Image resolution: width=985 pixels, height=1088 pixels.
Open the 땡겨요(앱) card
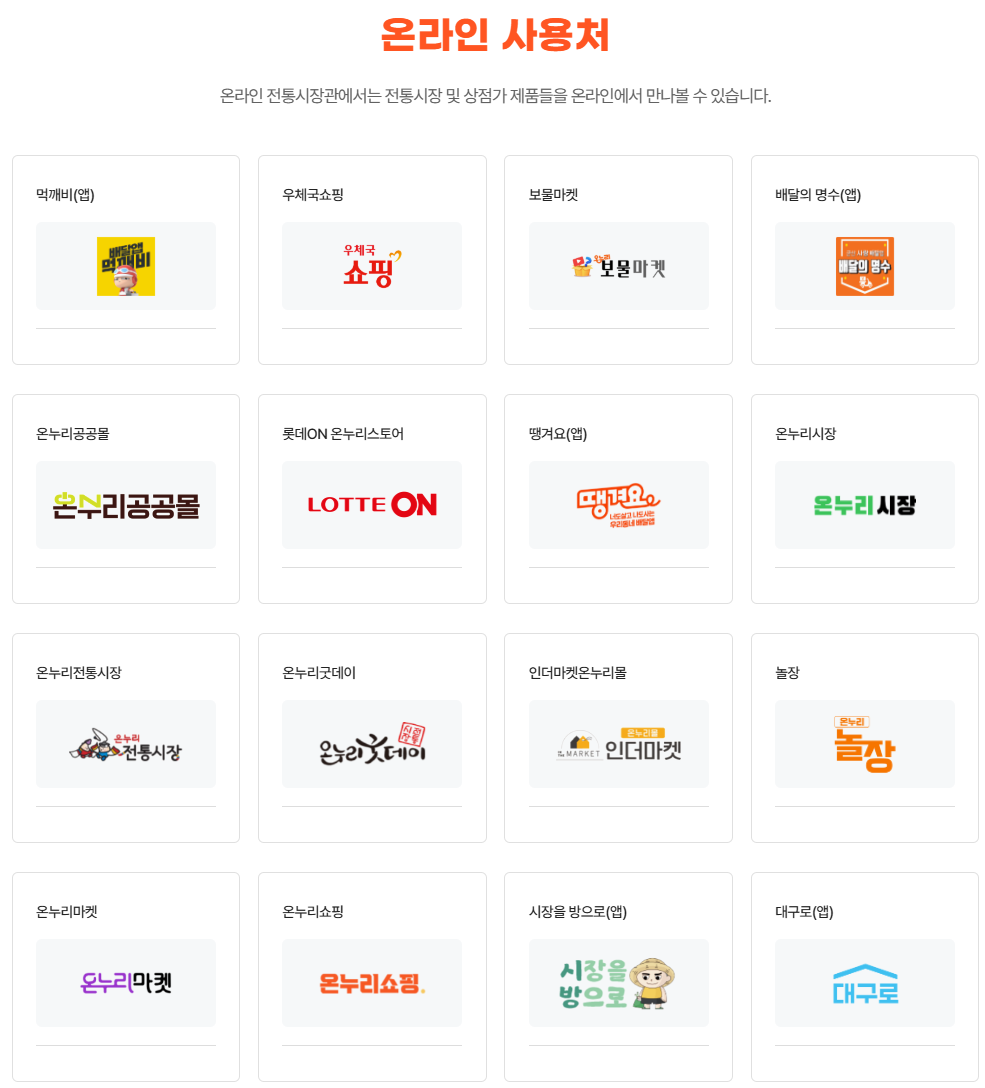click(618, 504)
